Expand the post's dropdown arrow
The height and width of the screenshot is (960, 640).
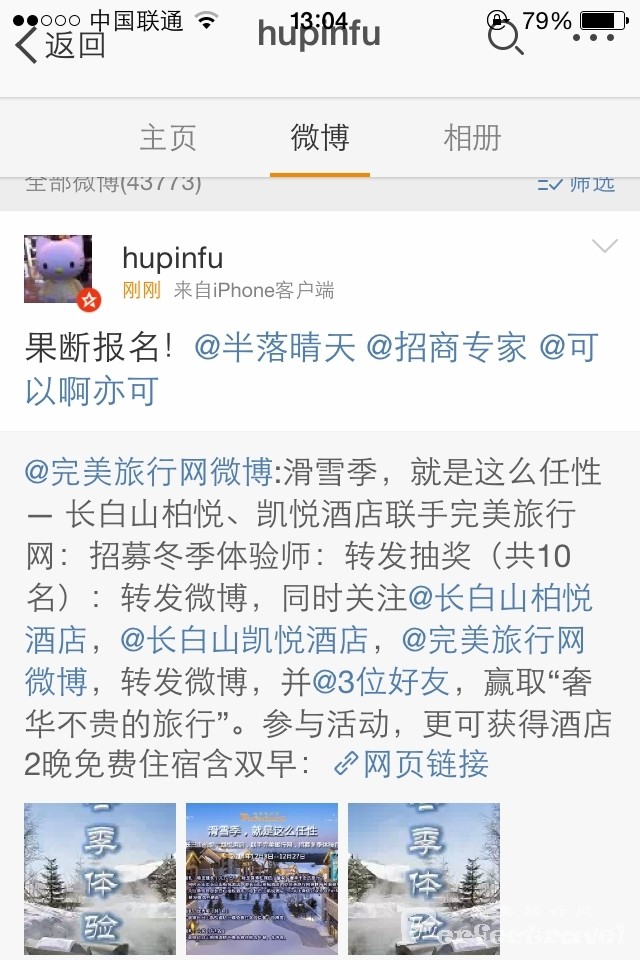coord(605,247)
